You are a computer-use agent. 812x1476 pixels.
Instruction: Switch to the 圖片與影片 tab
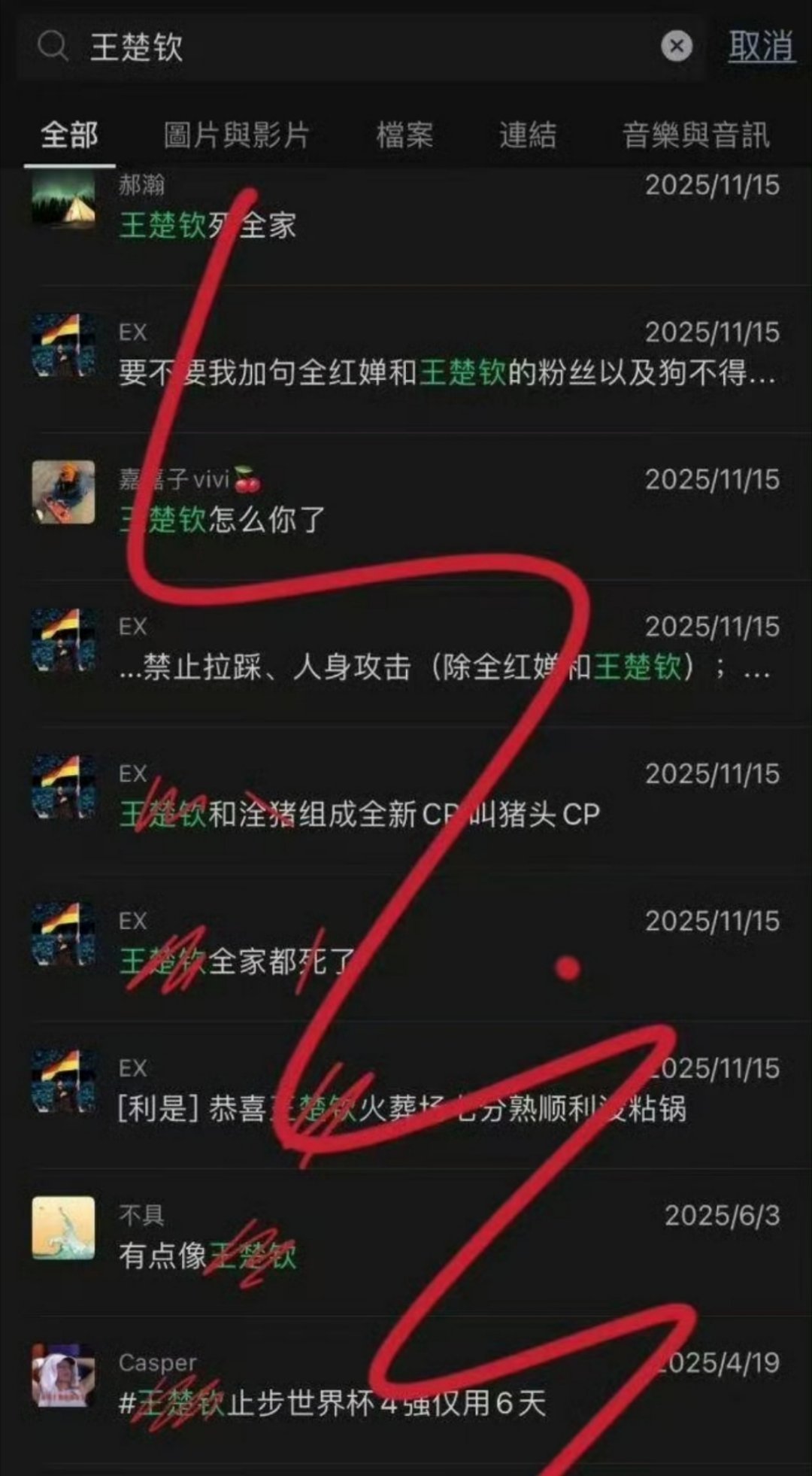pyautogui.click(x=237, y=135)
